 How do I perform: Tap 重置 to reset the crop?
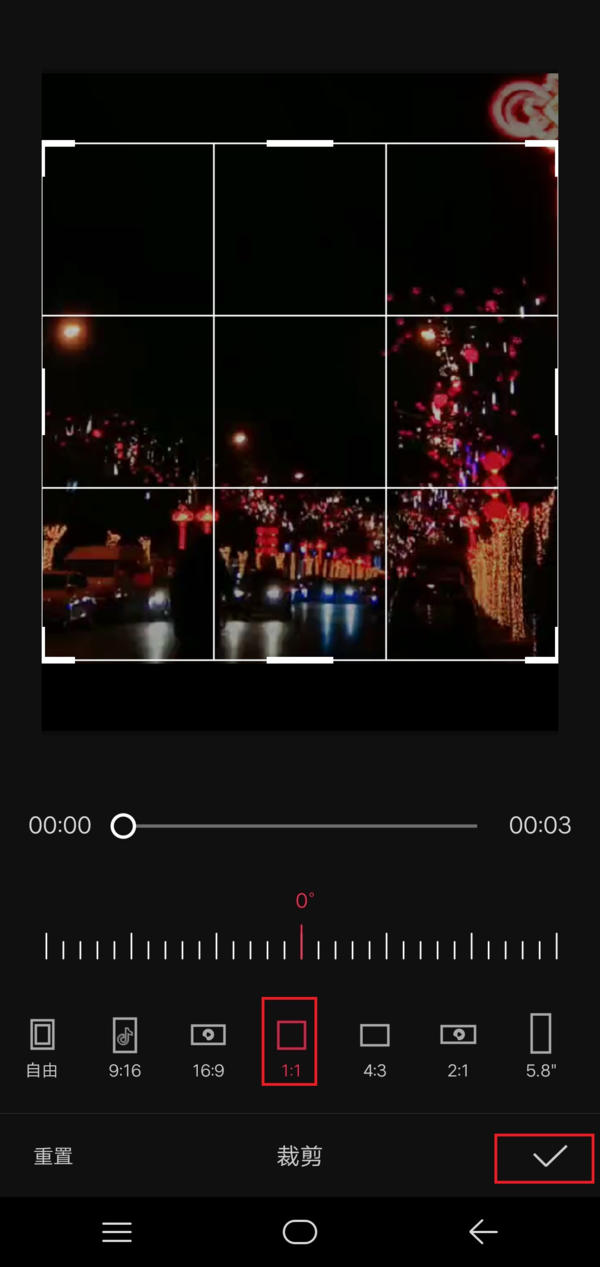[54, 1157]
